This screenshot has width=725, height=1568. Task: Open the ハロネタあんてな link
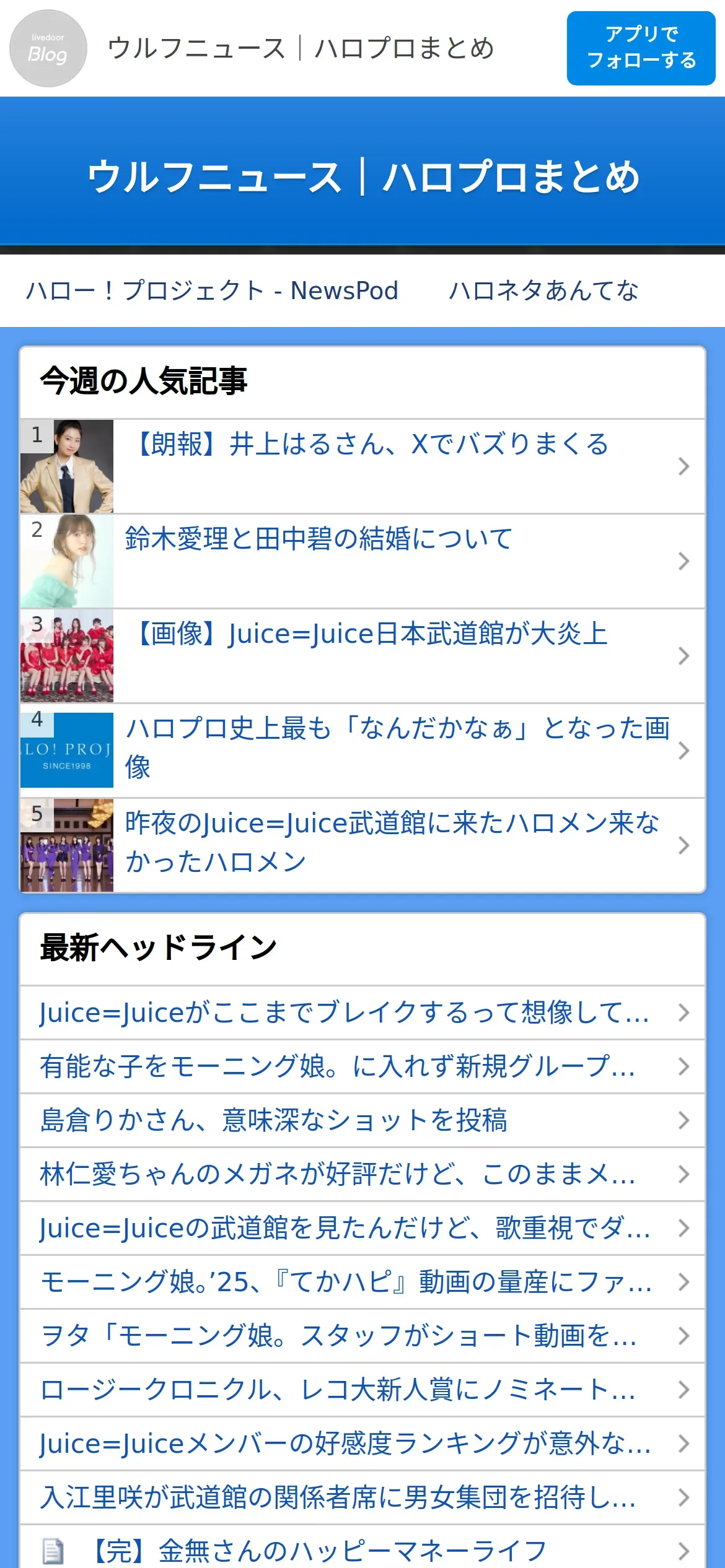543,290
